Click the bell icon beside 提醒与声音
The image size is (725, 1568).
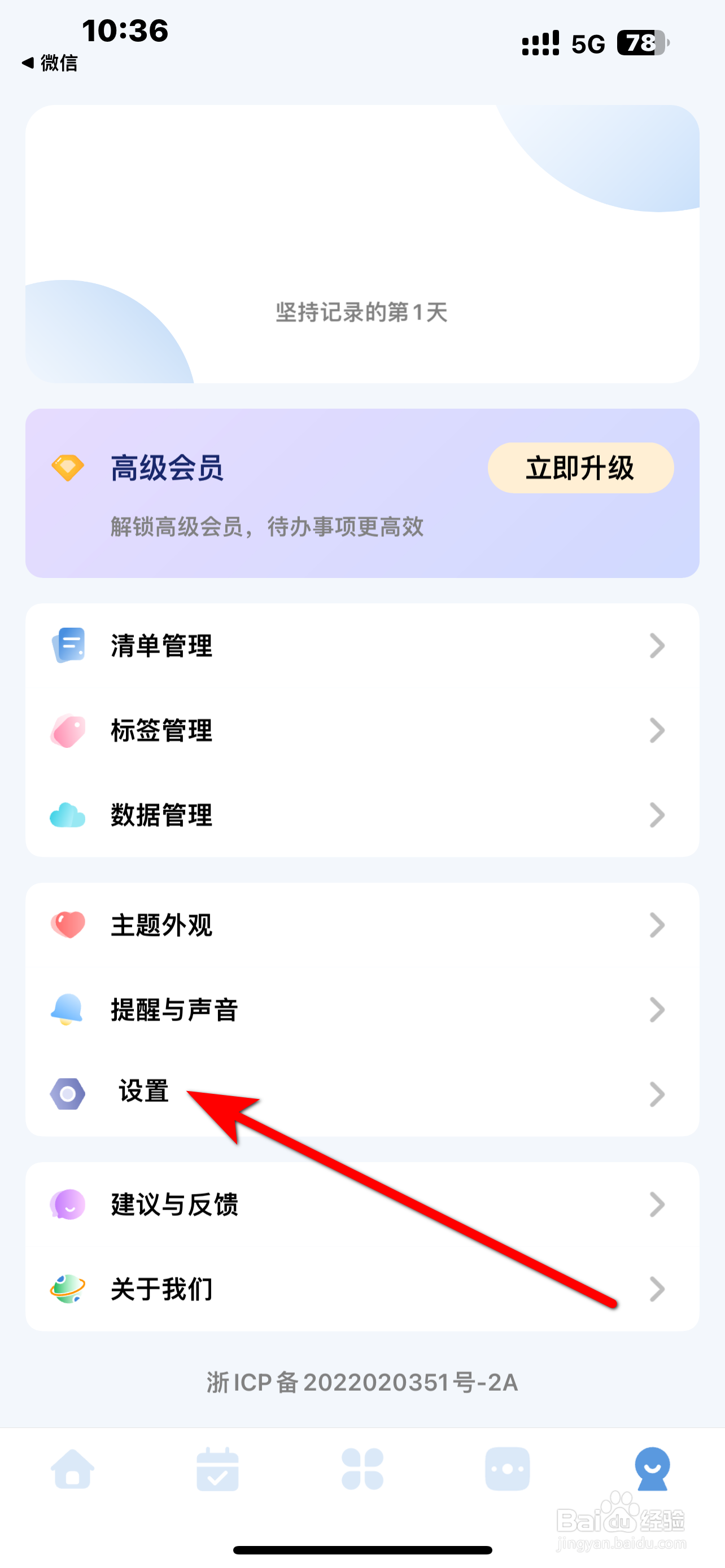(68, 1010)
